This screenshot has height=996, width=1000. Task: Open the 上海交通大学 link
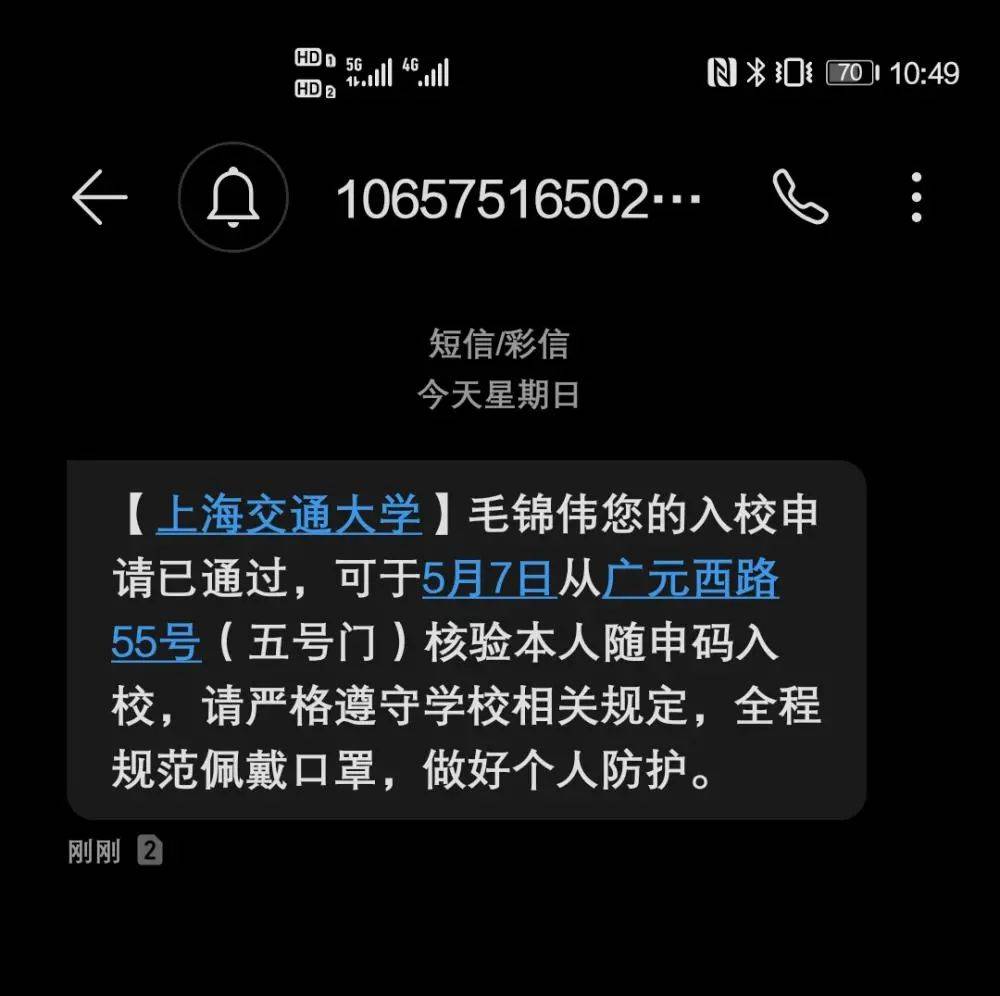[x=289, y=516]
